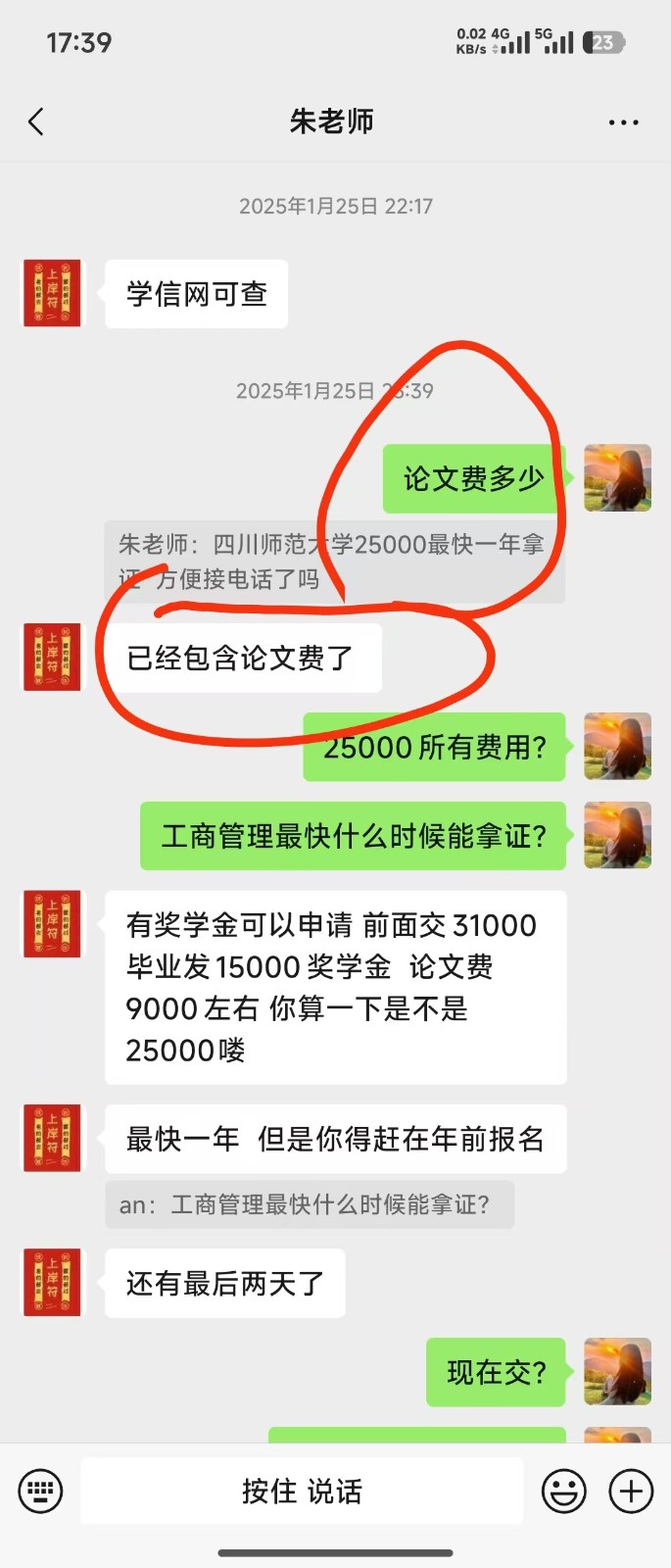
Task: Open 朱老师's avatar beside 已经包含论文费了
Action: 53,657
